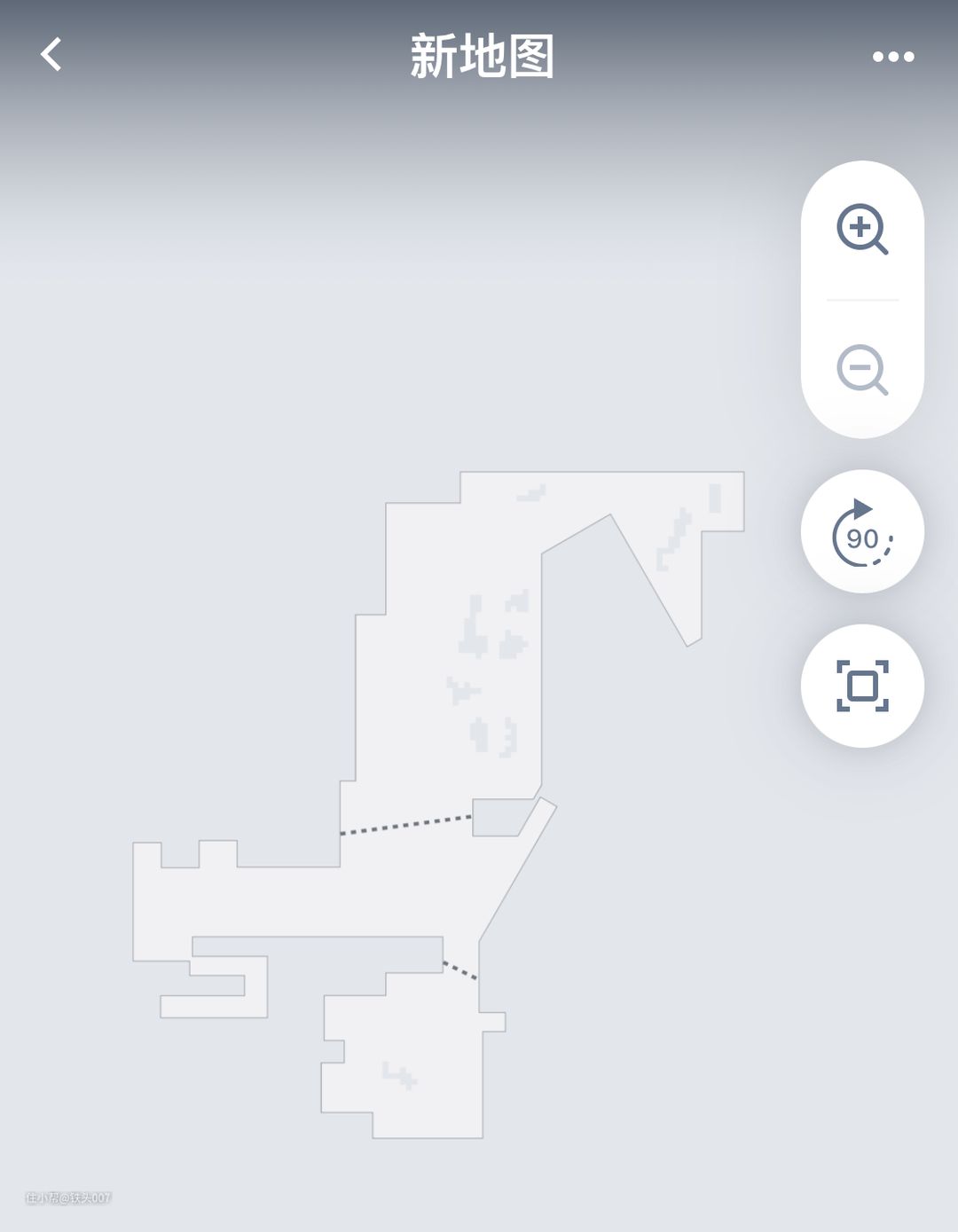The image size is (958, 1232).
Task: Fit the map to screen
Action: pos(862,686)
